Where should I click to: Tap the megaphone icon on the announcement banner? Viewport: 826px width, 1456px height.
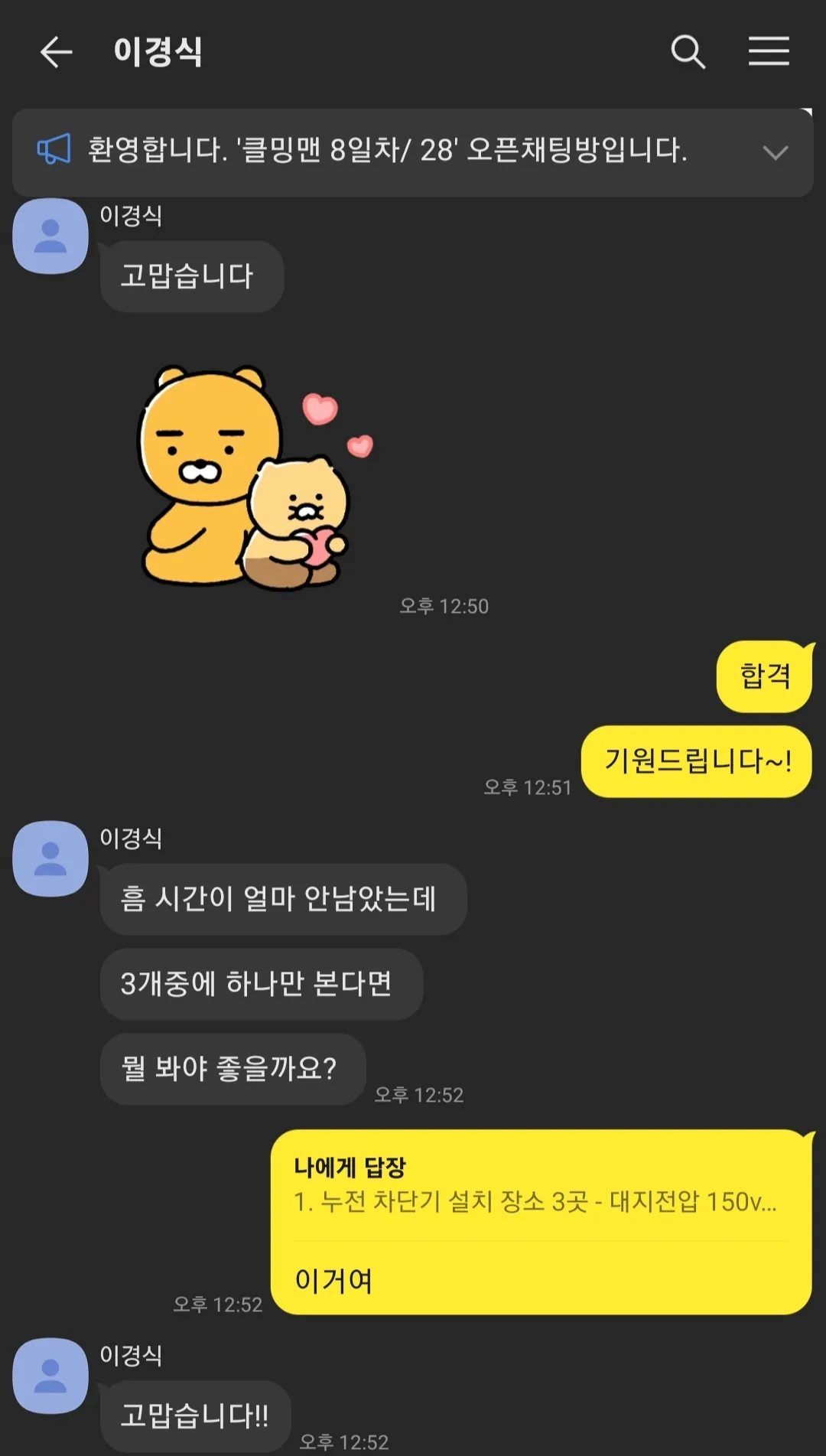click(x=56, y=151)
